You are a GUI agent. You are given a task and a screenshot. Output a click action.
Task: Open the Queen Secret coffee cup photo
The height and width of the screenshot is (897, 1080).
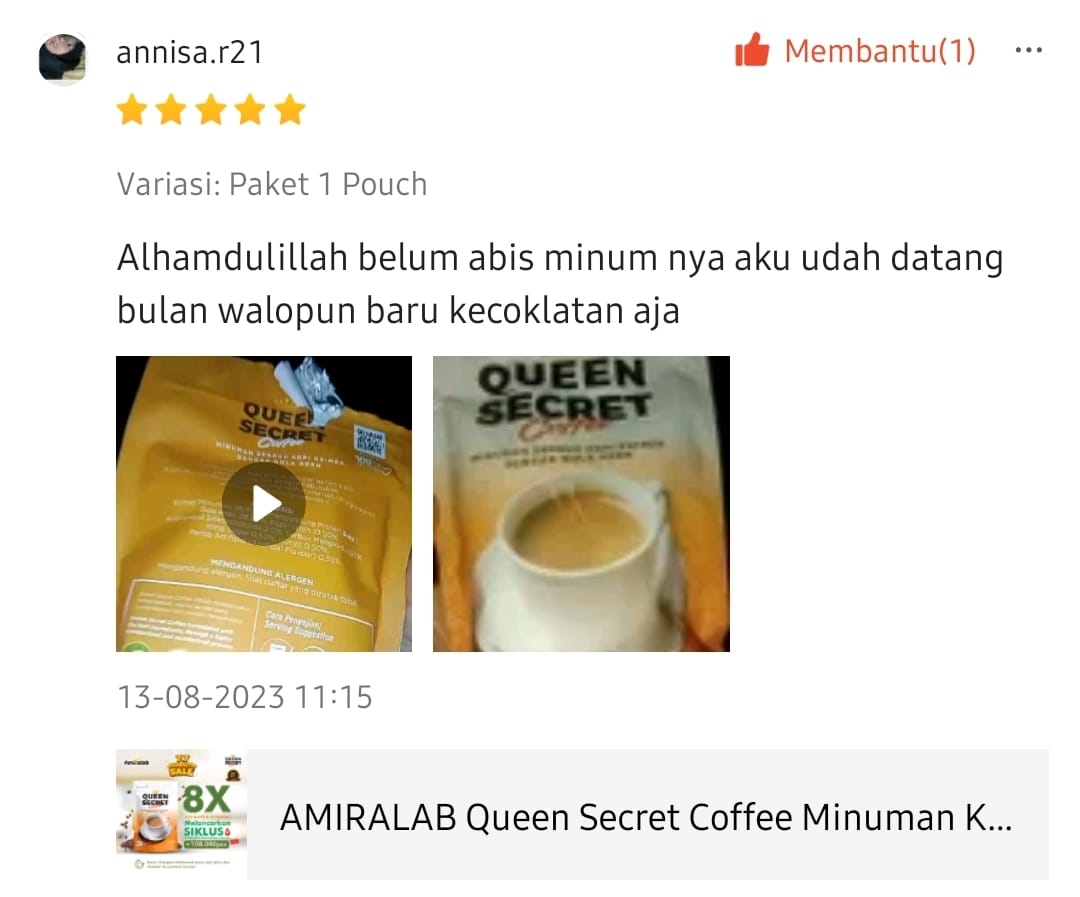tap(581, 504)
